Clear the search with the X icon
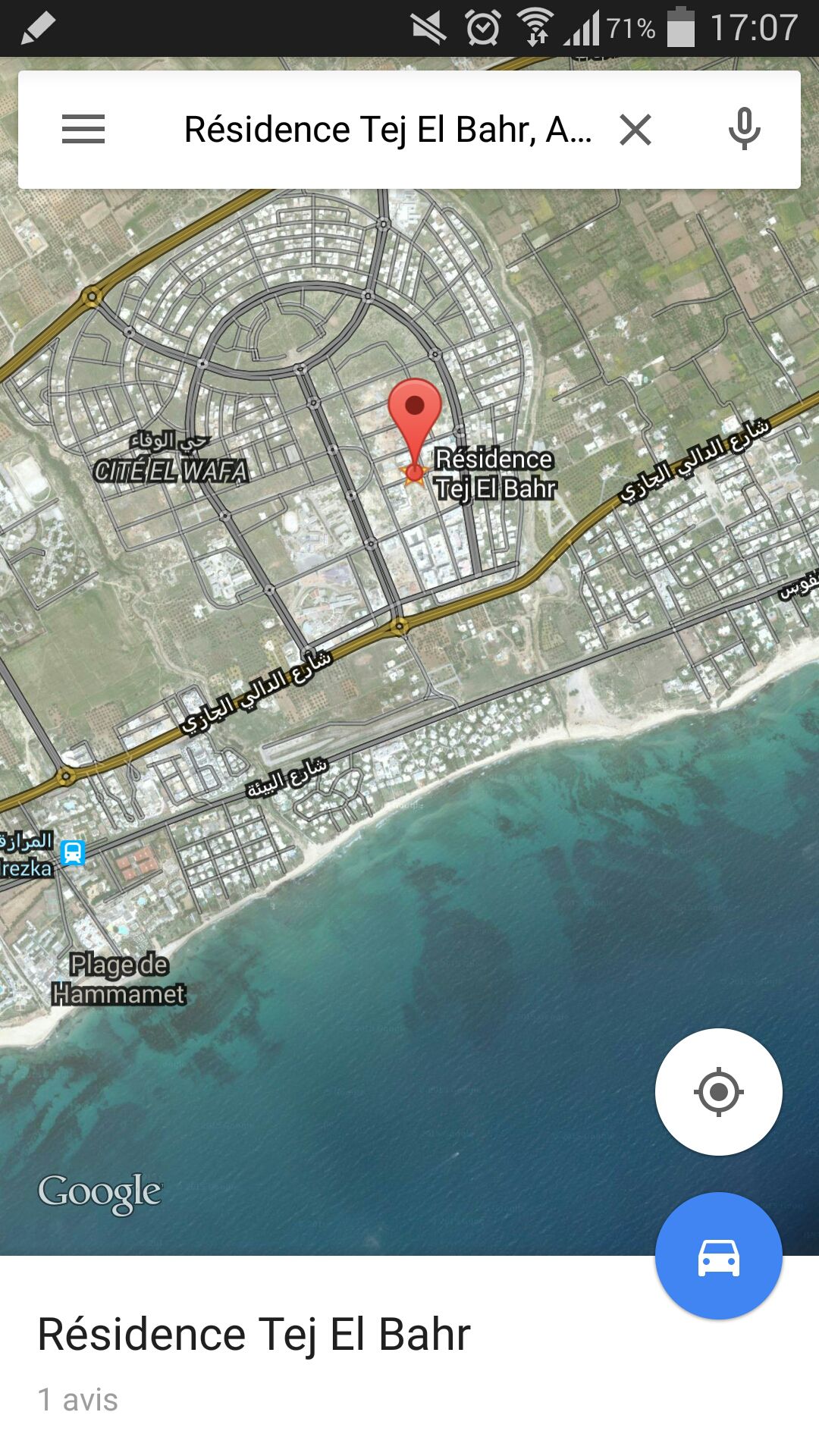 [x=635, y=130]
